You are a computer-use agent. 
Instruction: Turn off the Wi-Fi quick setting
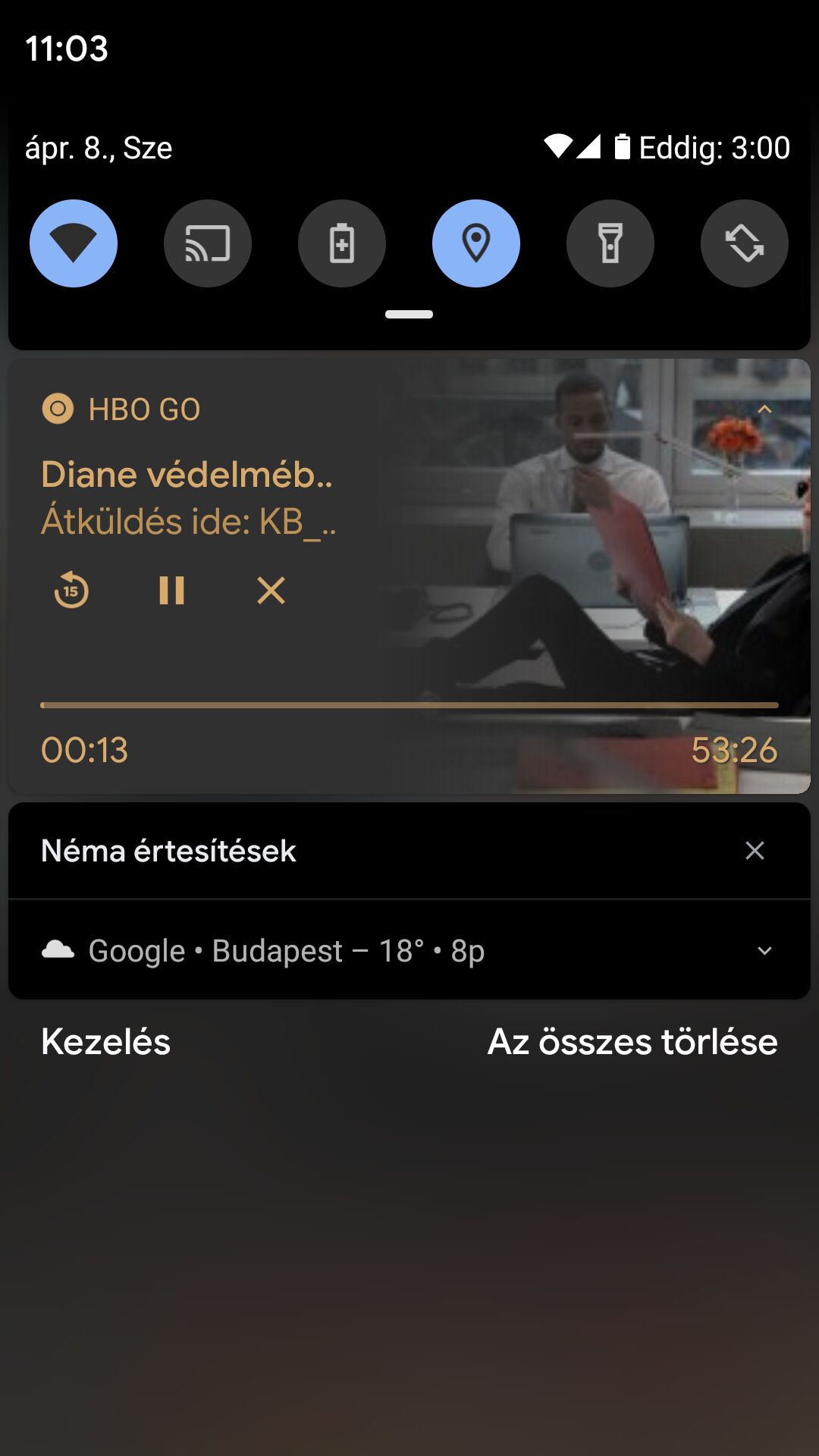pos(74,243)
